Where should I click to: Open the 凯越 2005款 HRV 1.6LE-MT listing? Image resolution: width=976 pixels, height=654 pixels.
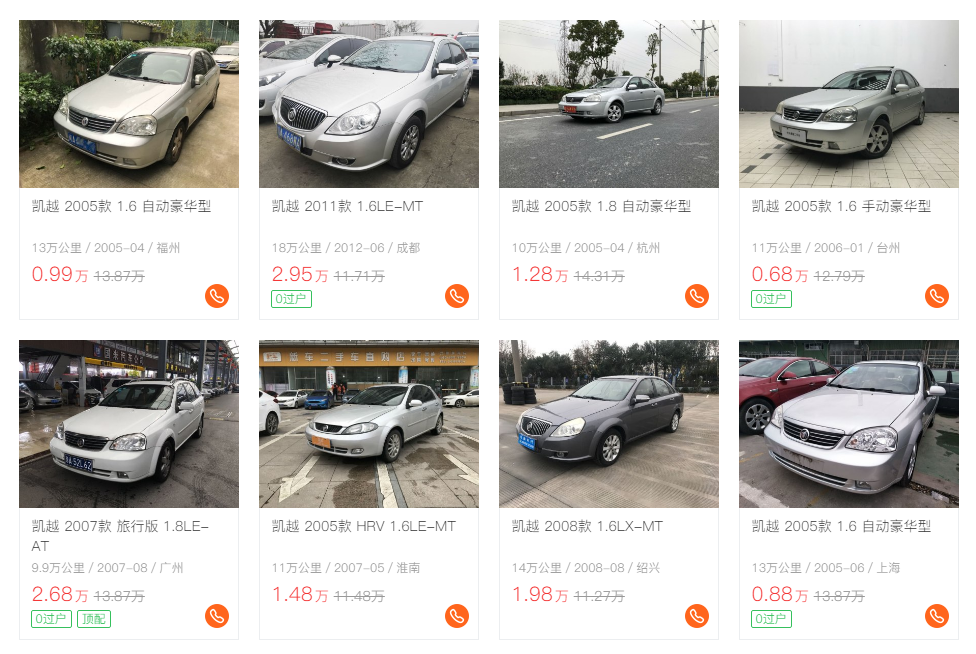363,526
